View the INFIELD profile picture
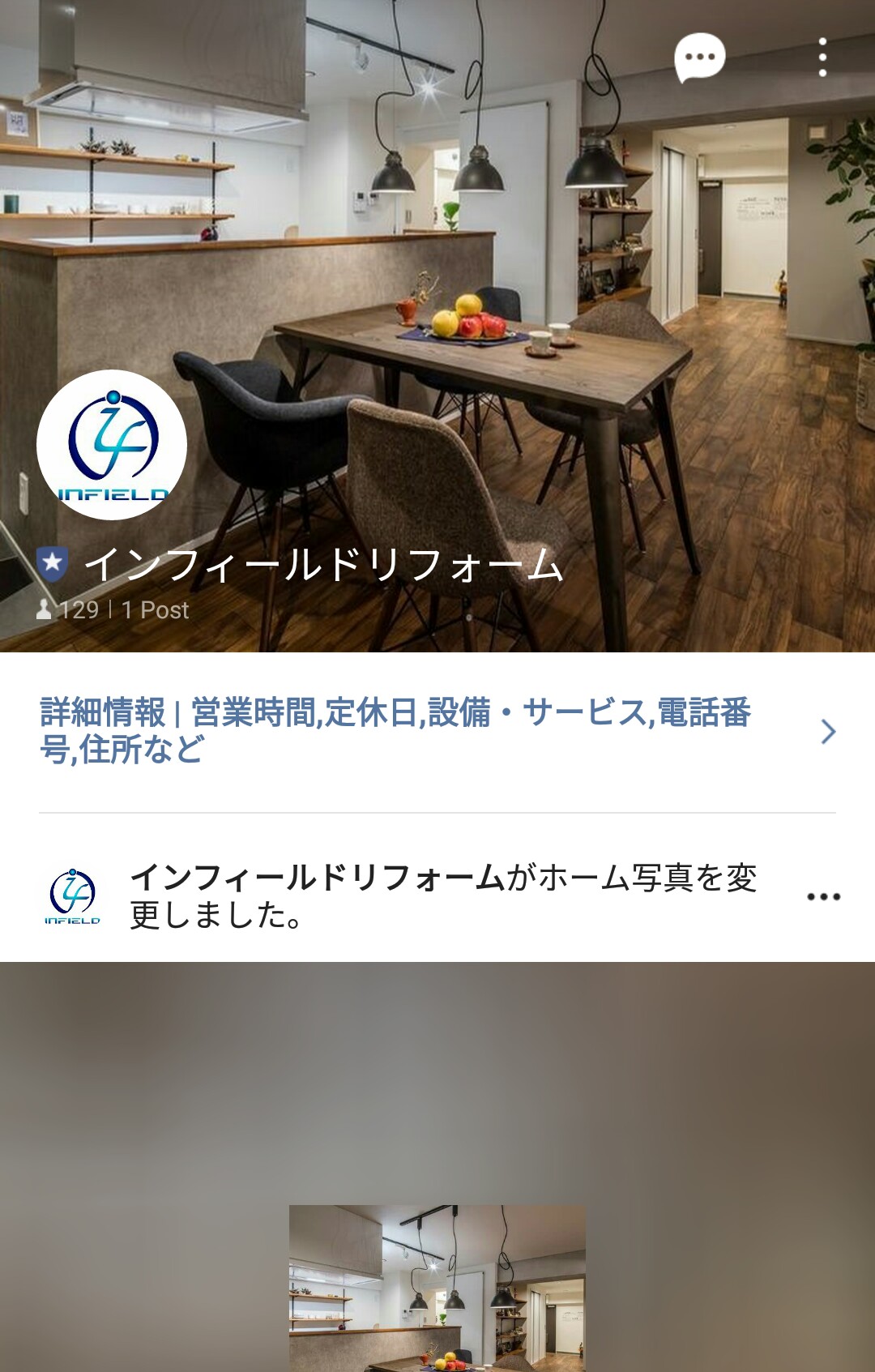The height and width of the screenshot is (1372, 875). pyautogui.click(x=112, y=445)
